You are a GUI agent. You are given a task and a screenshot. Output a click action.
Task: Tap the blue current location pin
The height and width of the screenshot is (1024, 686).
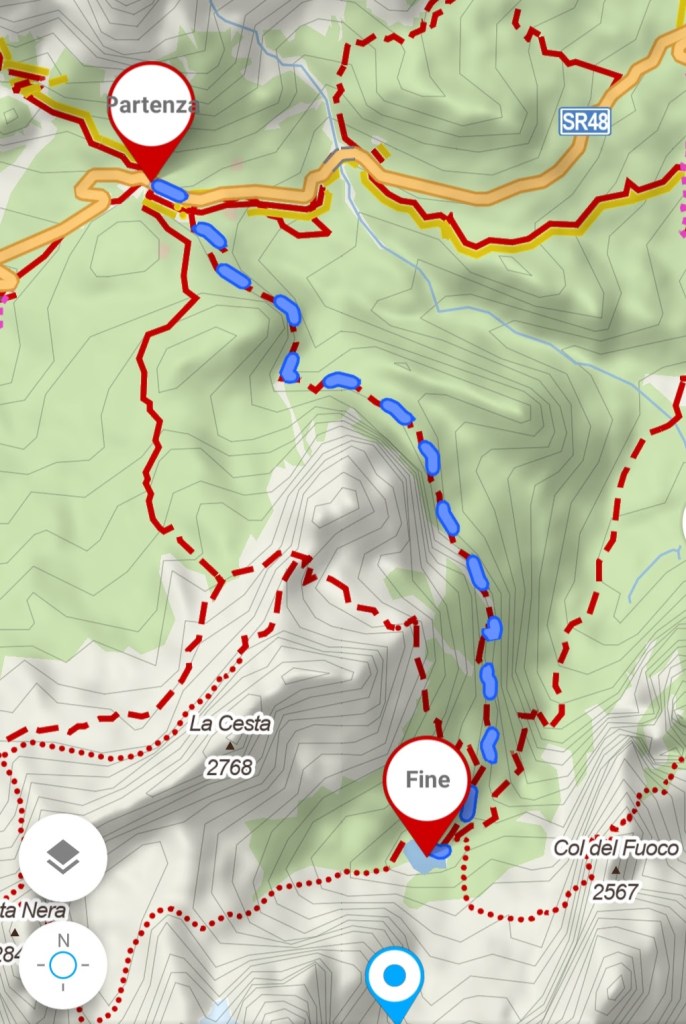(394, 976)
